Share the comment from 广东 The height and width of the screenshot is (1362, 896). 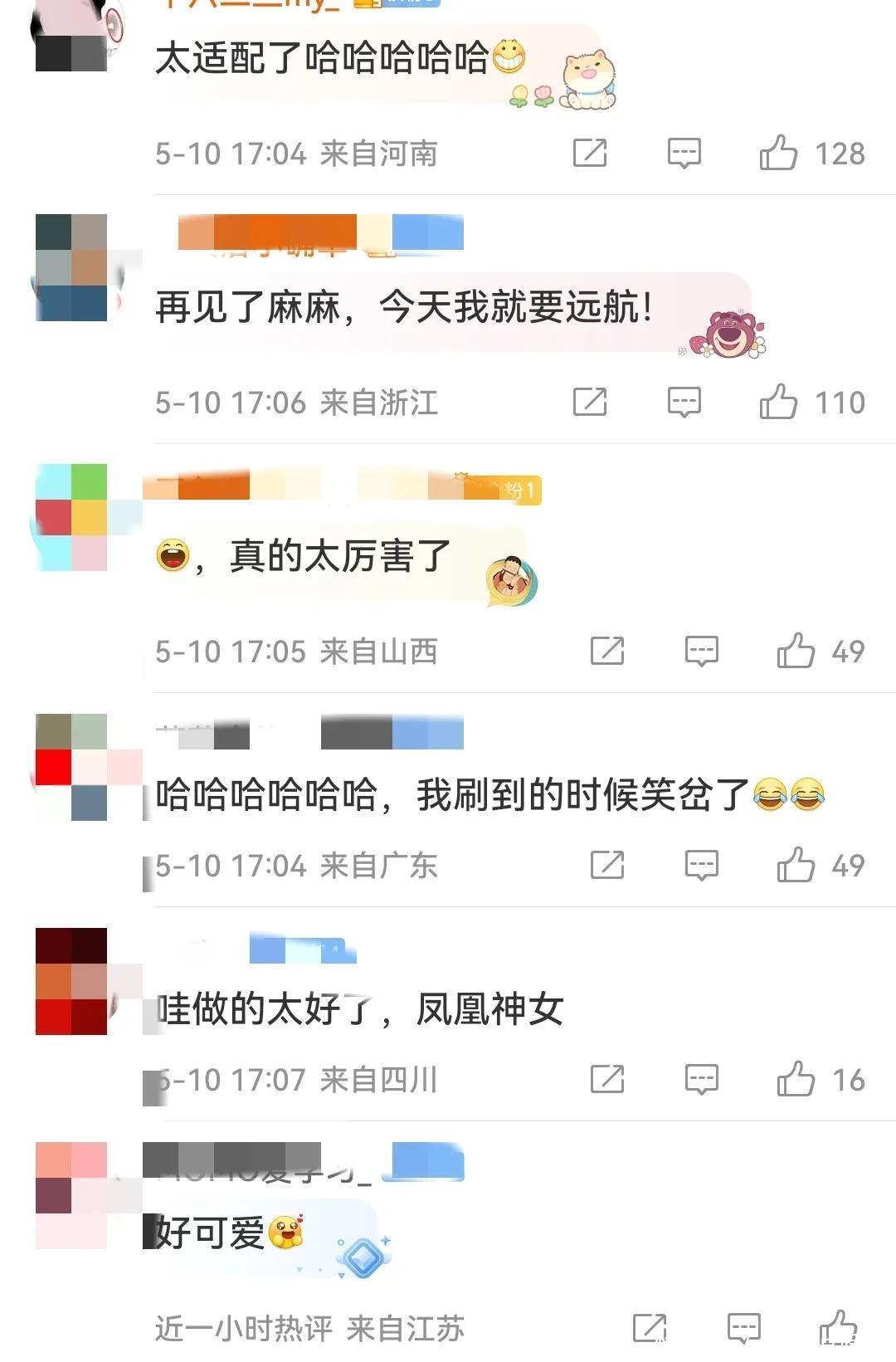pos(607,866)
